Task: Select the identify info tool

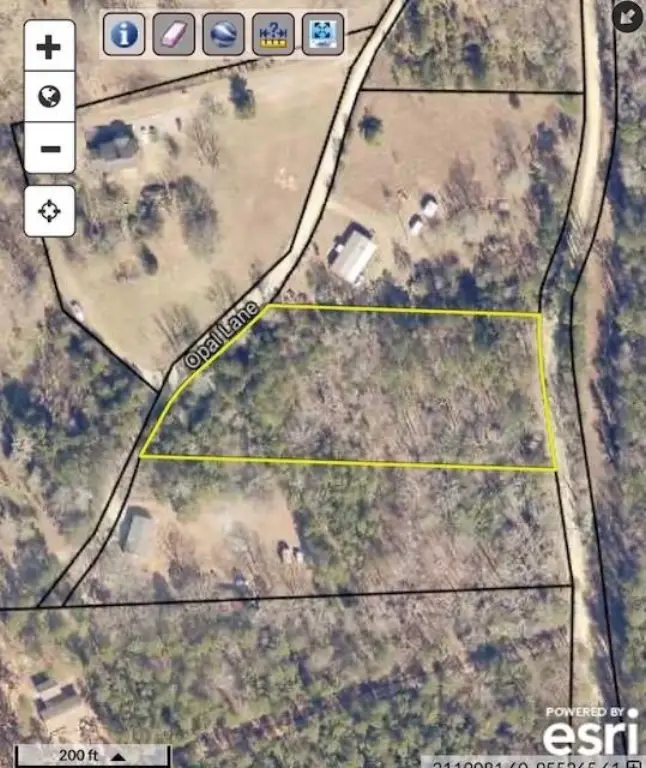Action: coord(124,34)
